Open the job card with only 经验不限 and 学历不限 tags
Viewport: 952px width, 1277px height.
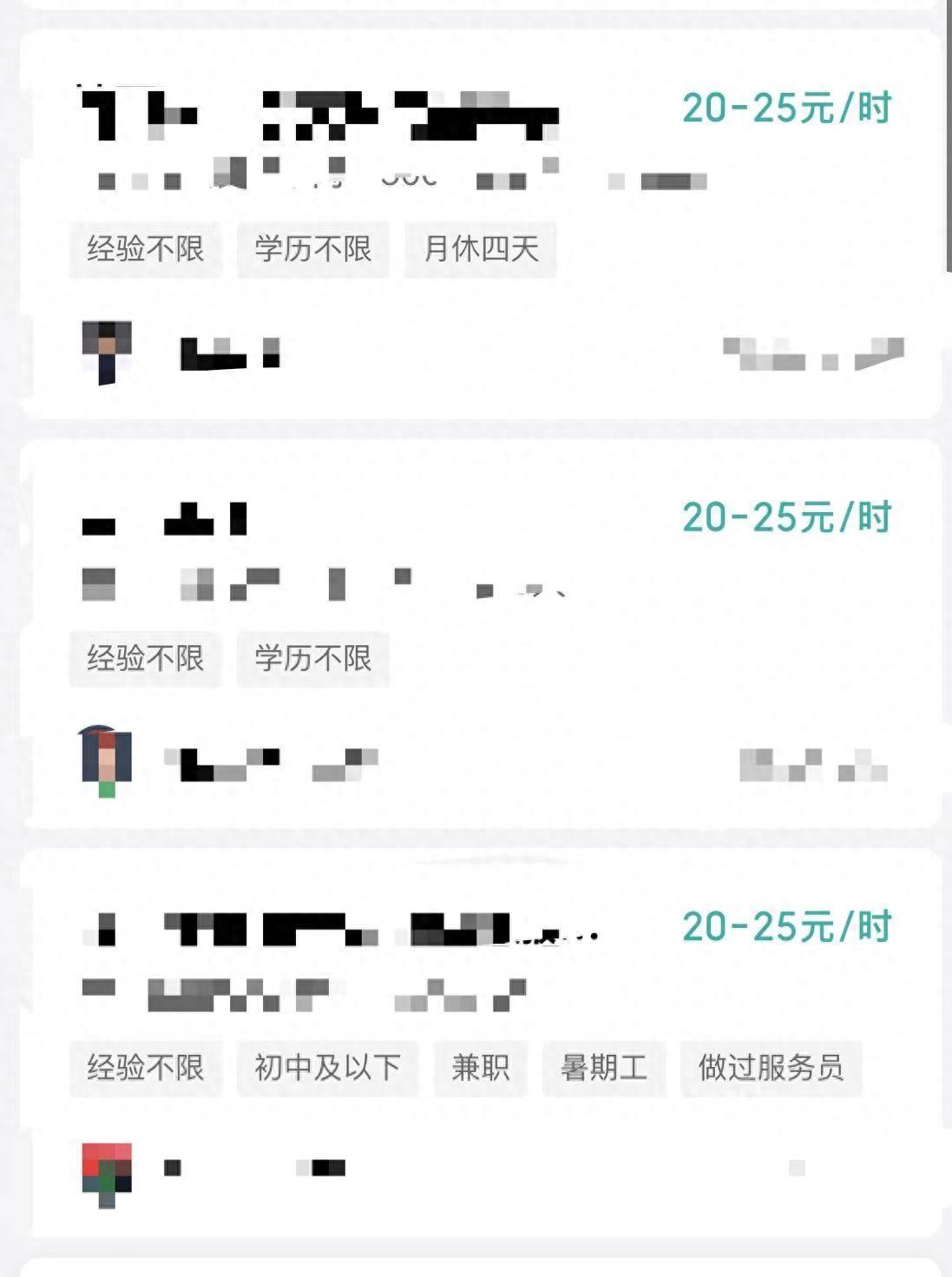[x=479, y=634]
